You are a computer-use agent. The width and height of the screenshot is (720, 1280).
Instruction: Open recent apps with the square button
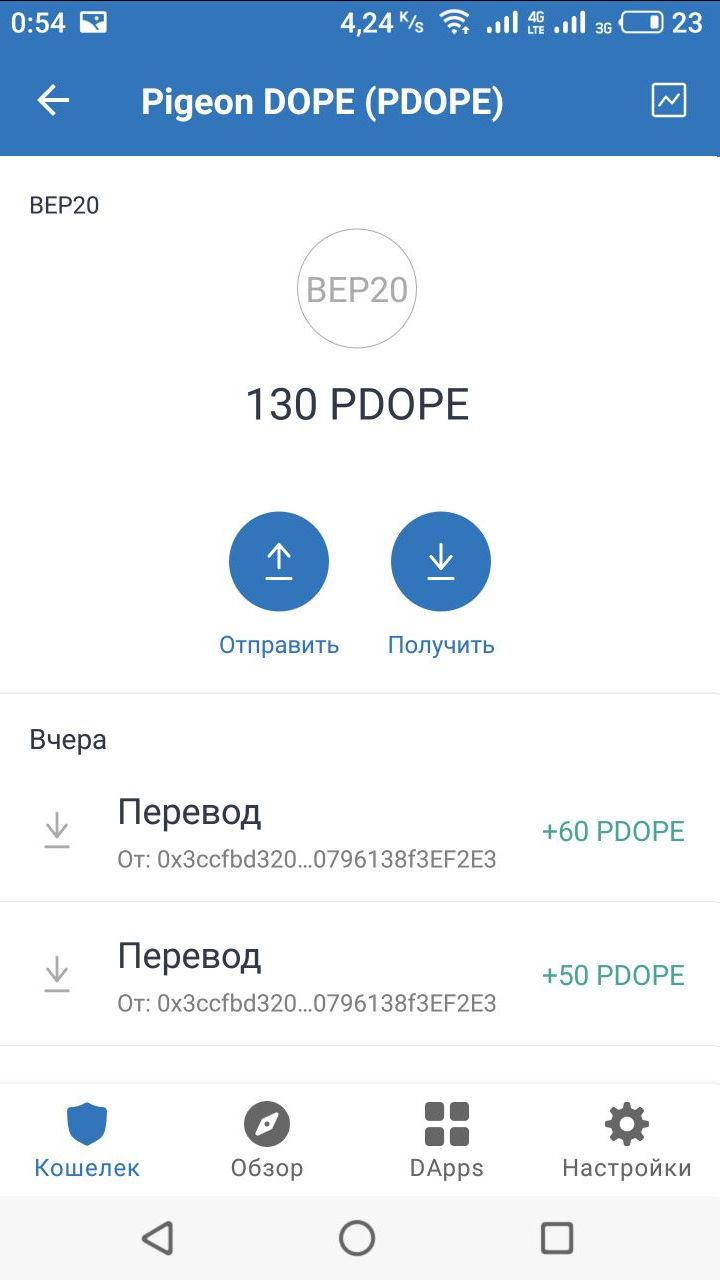(557, 1238)
